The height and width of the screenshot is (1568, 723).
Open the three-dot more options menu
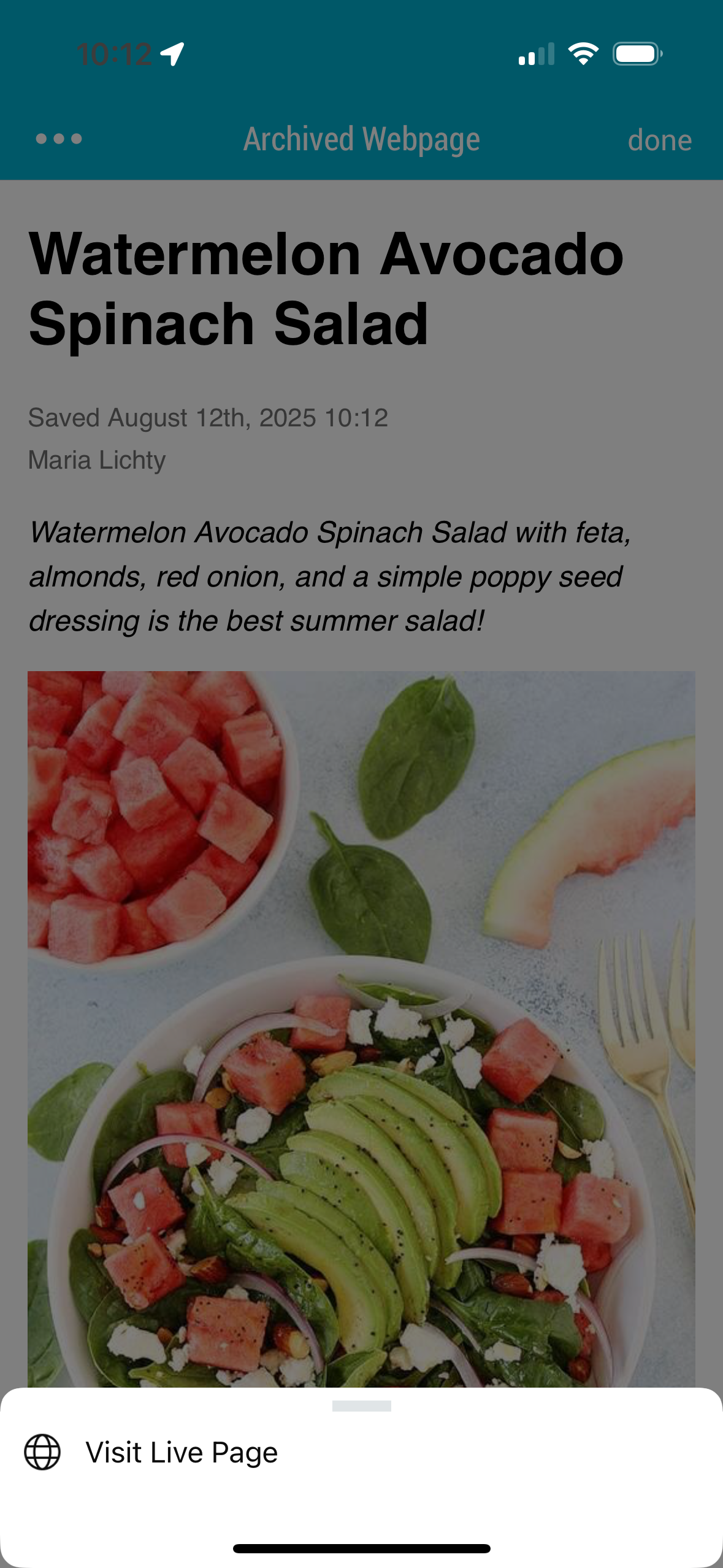(59, 139)
